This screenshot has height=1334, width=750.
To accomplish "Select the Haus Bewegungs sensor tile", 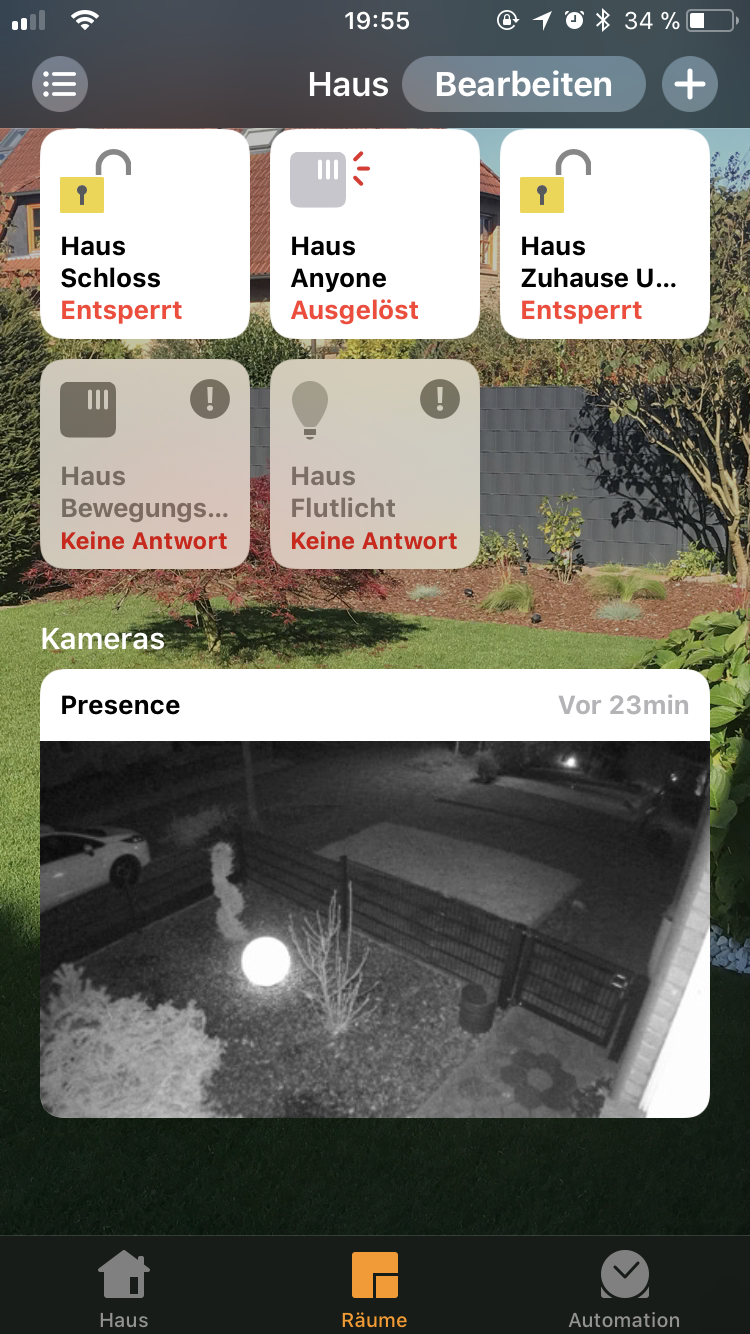I will point(145,464).
